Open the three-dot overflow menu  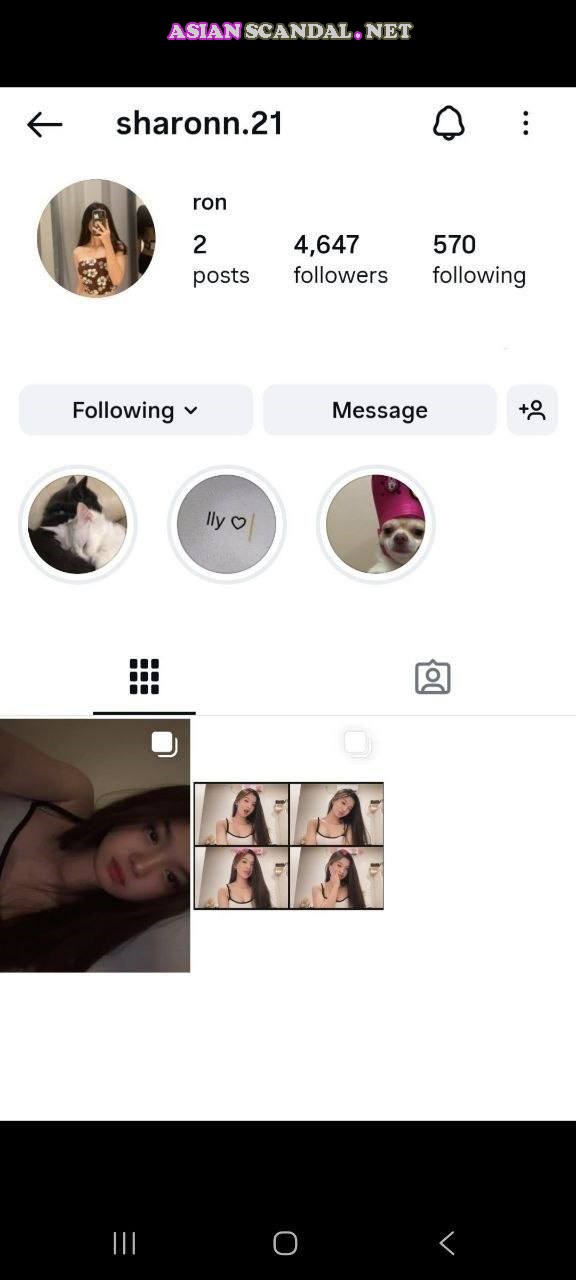click(x=525, y=123)
